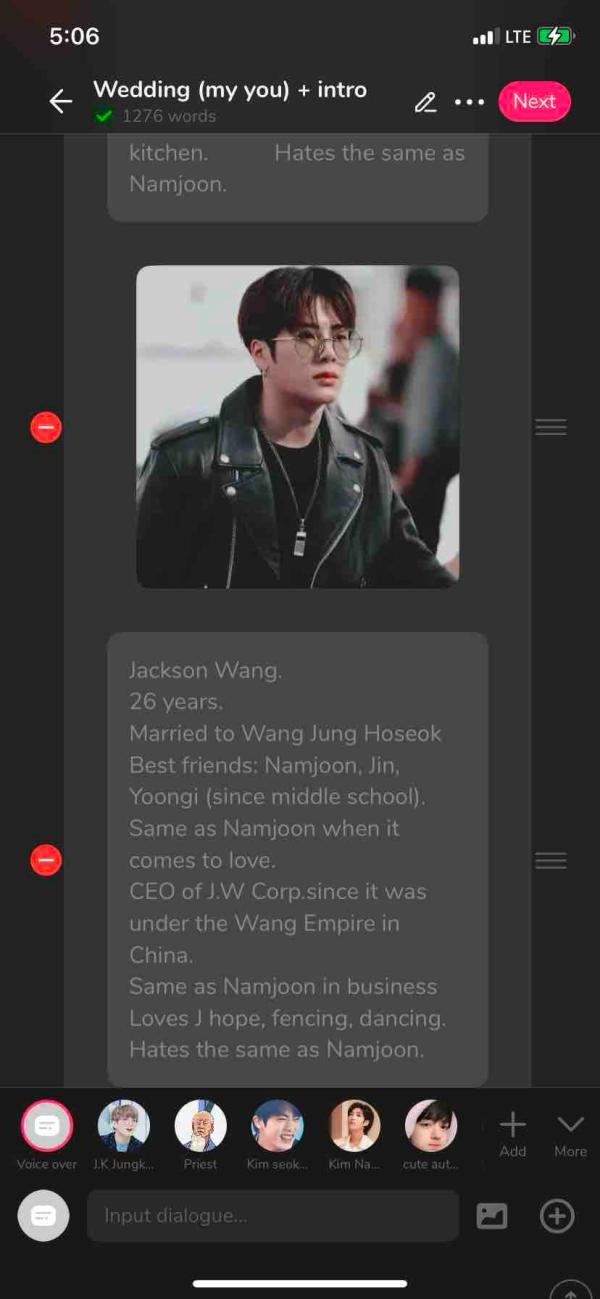Choose the Priest character
Image resolution: width=600 pixels, height=1299 pixels.
[200, 1127]
